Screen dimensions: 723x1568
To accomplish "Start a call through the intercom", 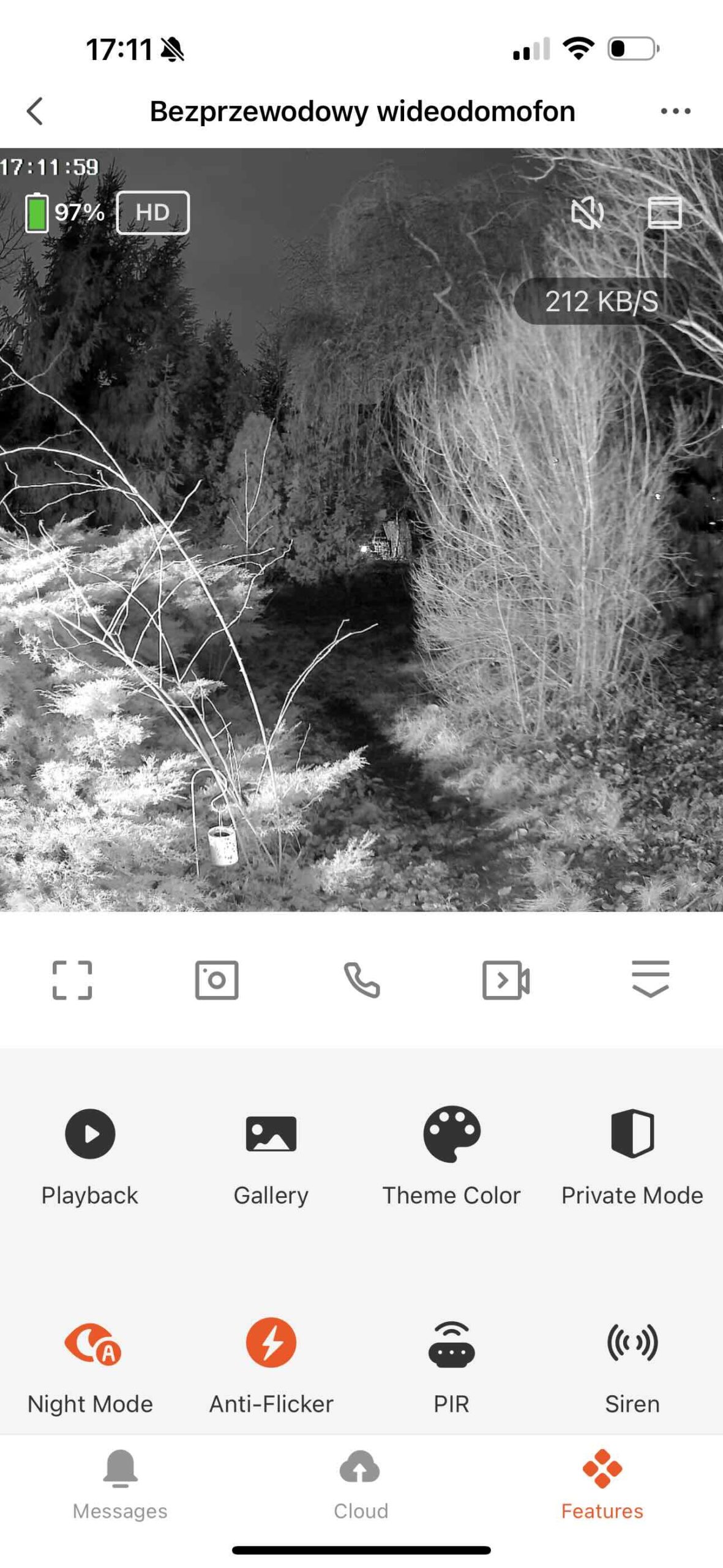I will pos(361,980).
